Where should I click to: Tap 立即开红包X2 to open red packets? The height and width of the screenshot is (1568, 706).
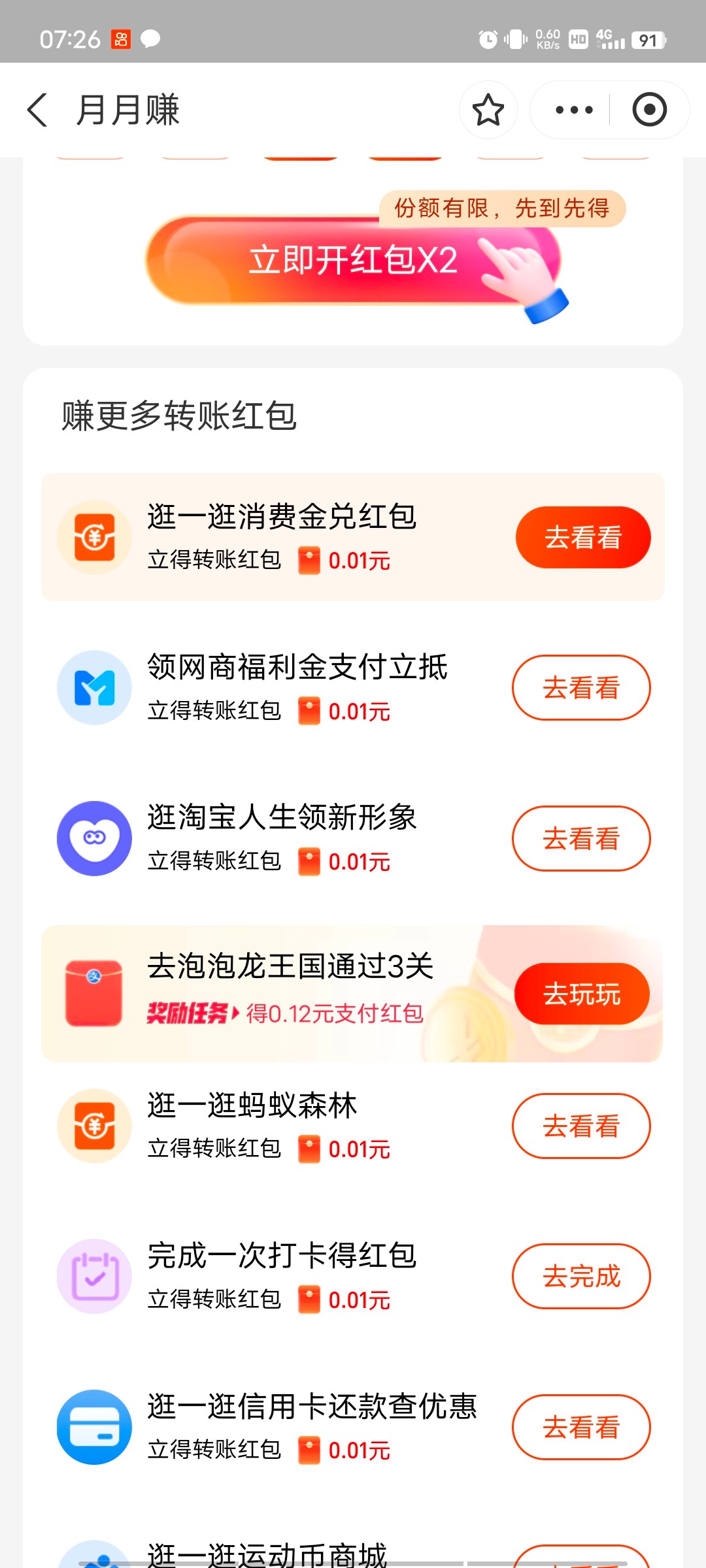(x=353, y=261)
